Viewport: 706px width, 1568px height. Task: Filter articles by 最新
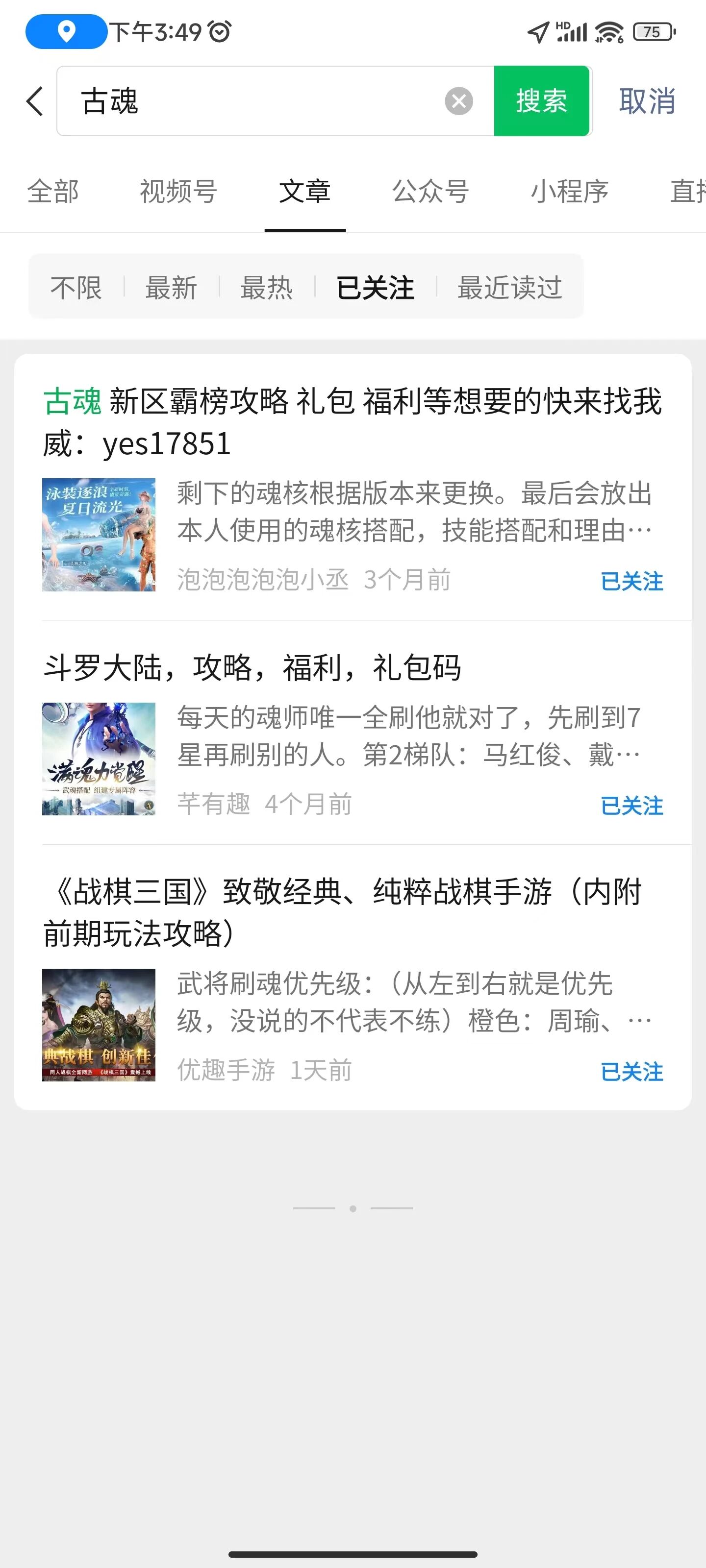pos(171,287)
